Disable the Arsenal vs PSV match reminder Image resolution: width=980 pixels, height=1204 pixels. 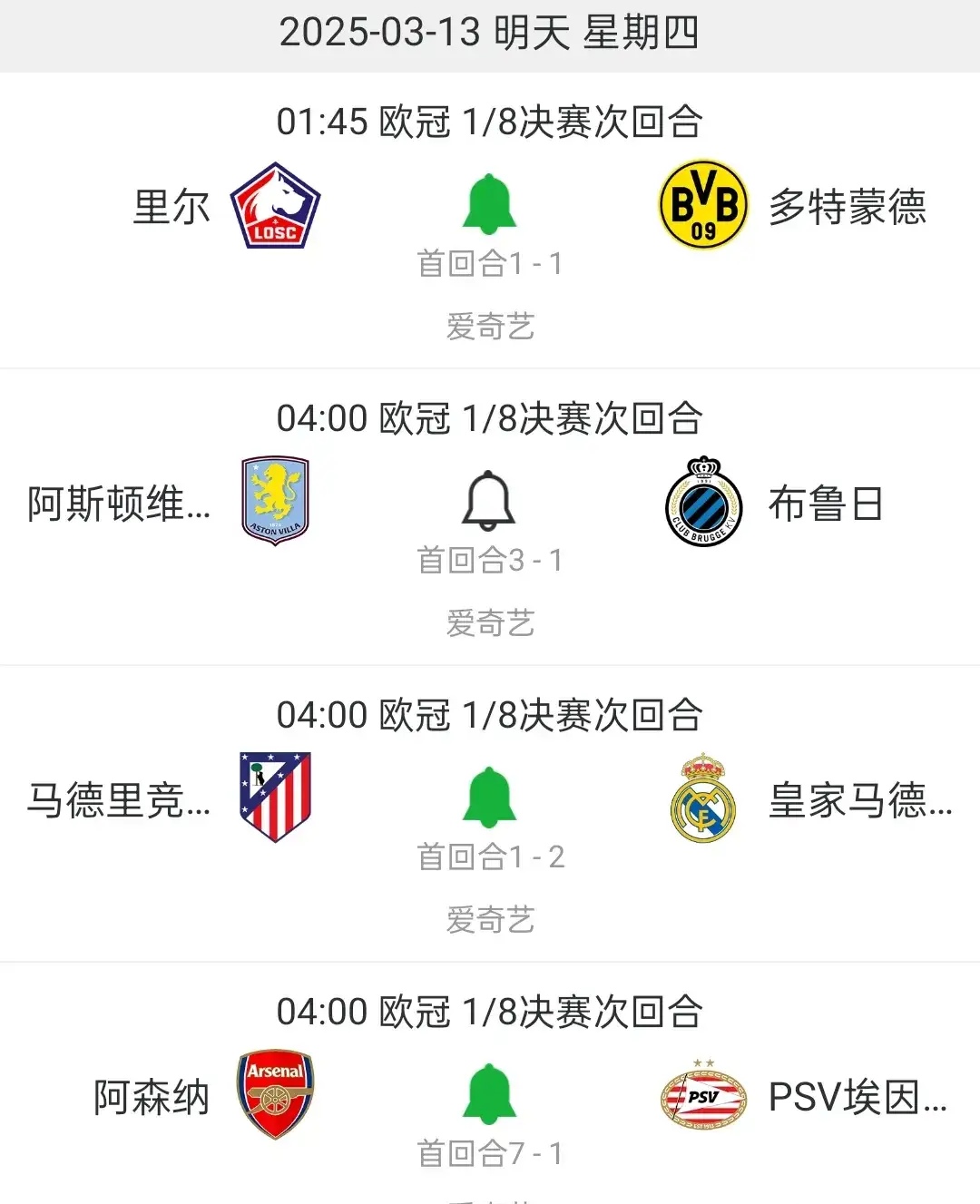[x=490, y=1094]
